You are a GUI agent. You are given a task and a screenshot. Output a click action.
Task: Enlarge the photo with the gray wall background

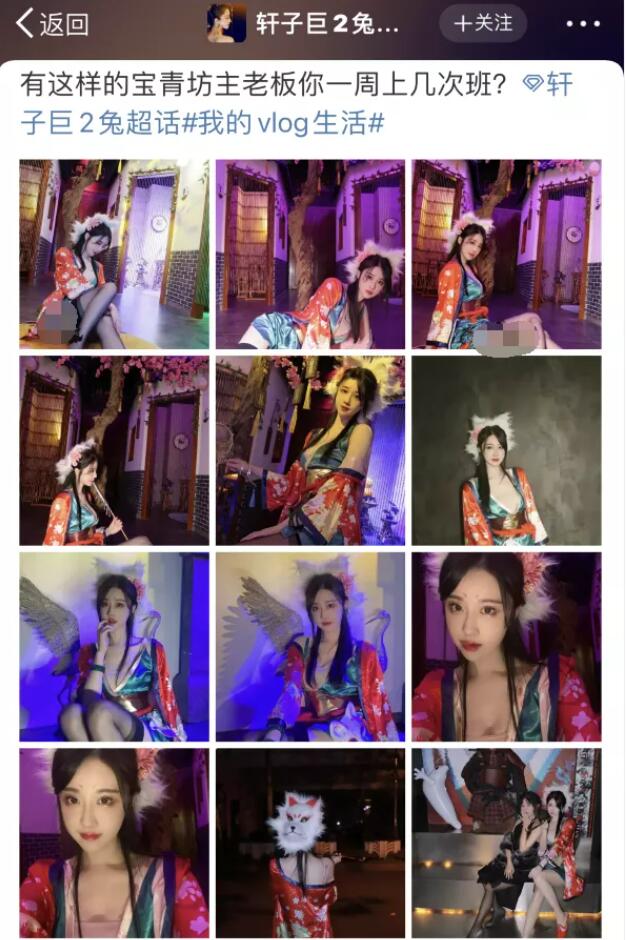point(506,450)
